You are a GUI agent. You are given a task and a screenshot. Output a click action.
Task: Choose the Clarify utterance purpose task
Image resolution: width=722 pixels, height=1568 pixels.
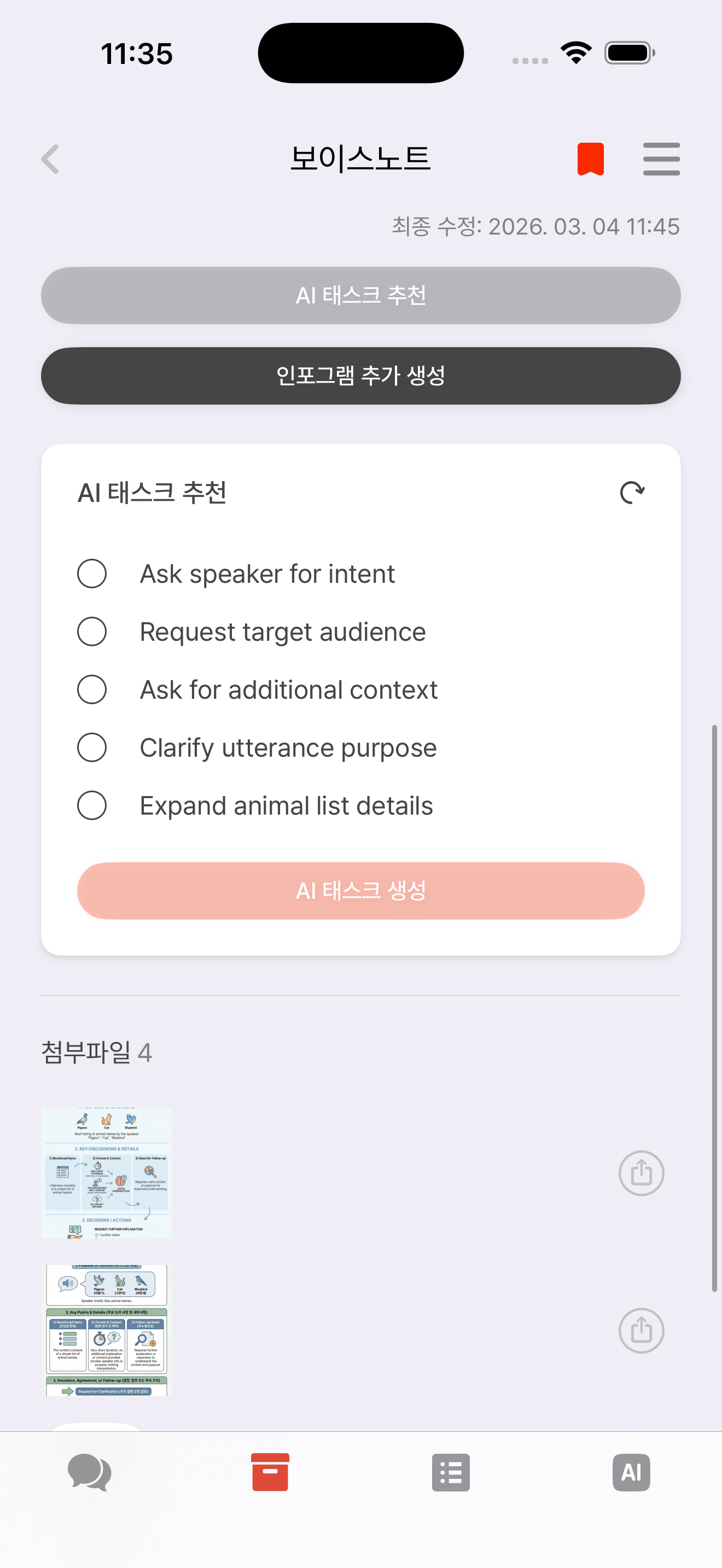tap(92, 747)
